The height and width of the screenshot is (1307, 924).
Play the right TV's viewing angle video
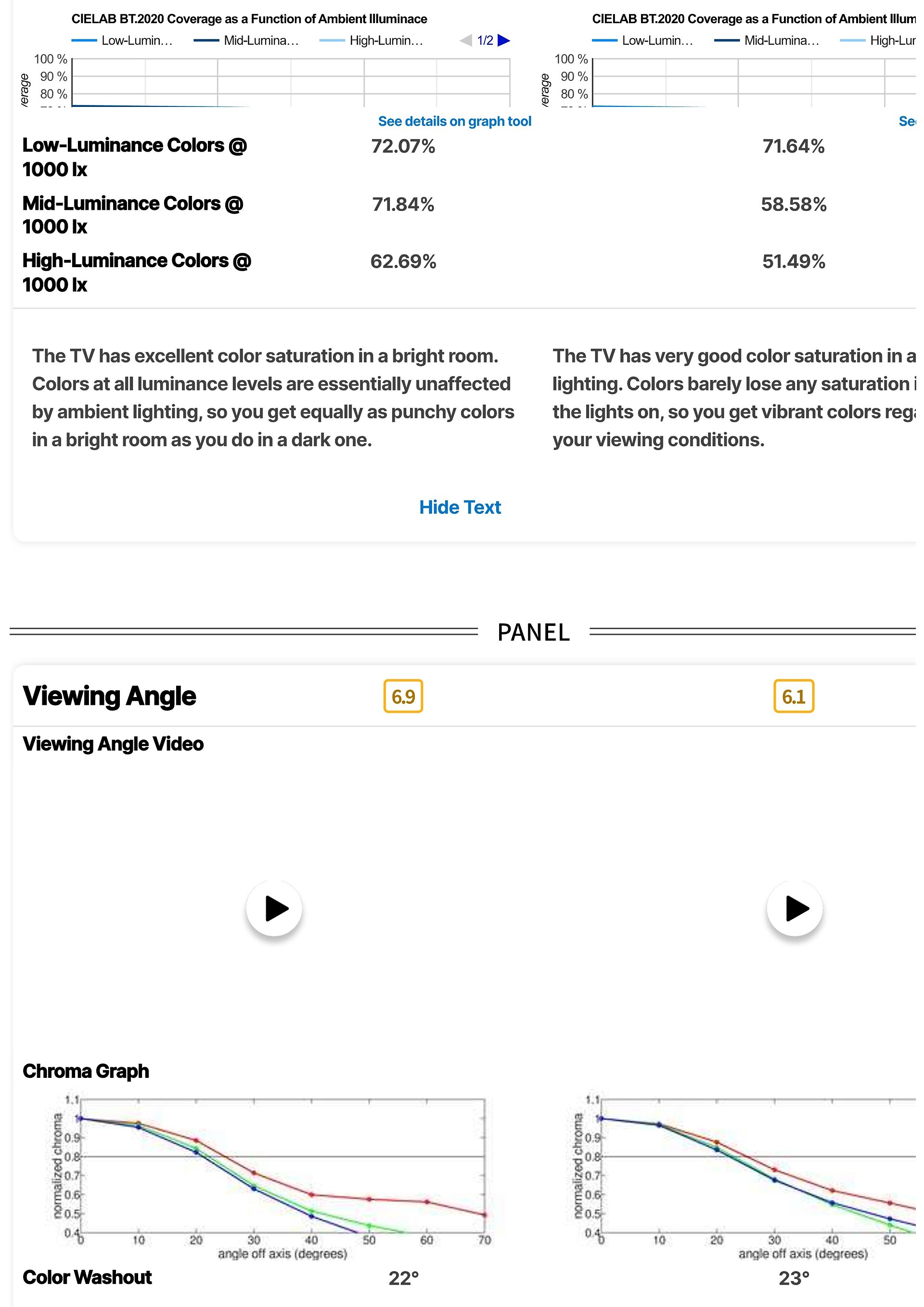[795, 908]
